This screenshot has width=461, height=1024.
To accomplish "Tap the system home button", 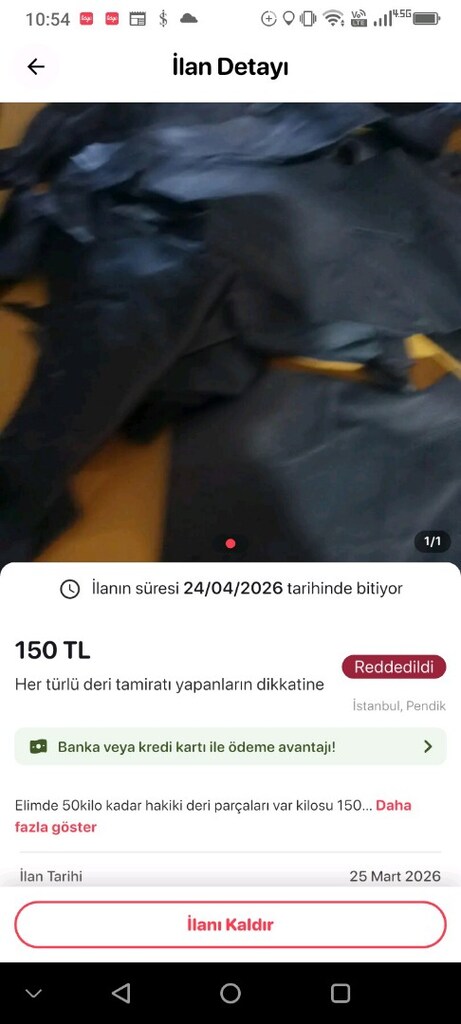I will [230, 993].
